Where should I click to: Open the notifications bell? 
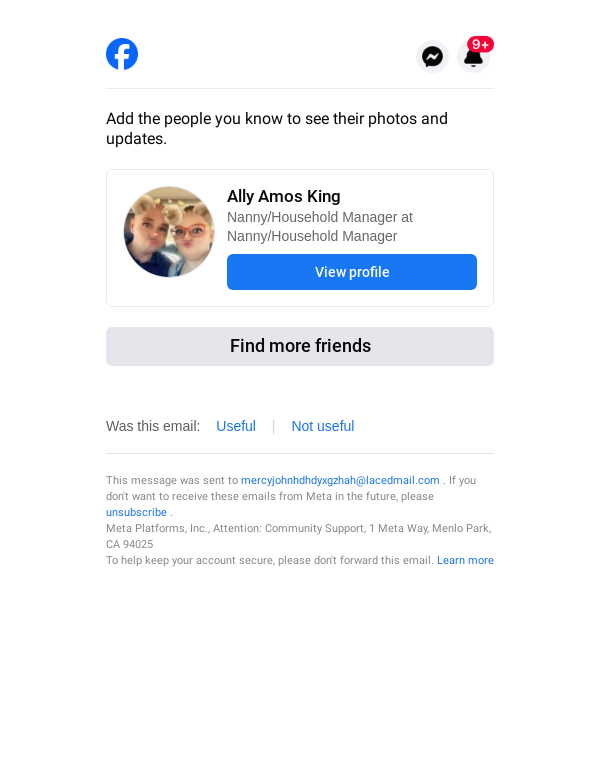click(x=473, y=57)
